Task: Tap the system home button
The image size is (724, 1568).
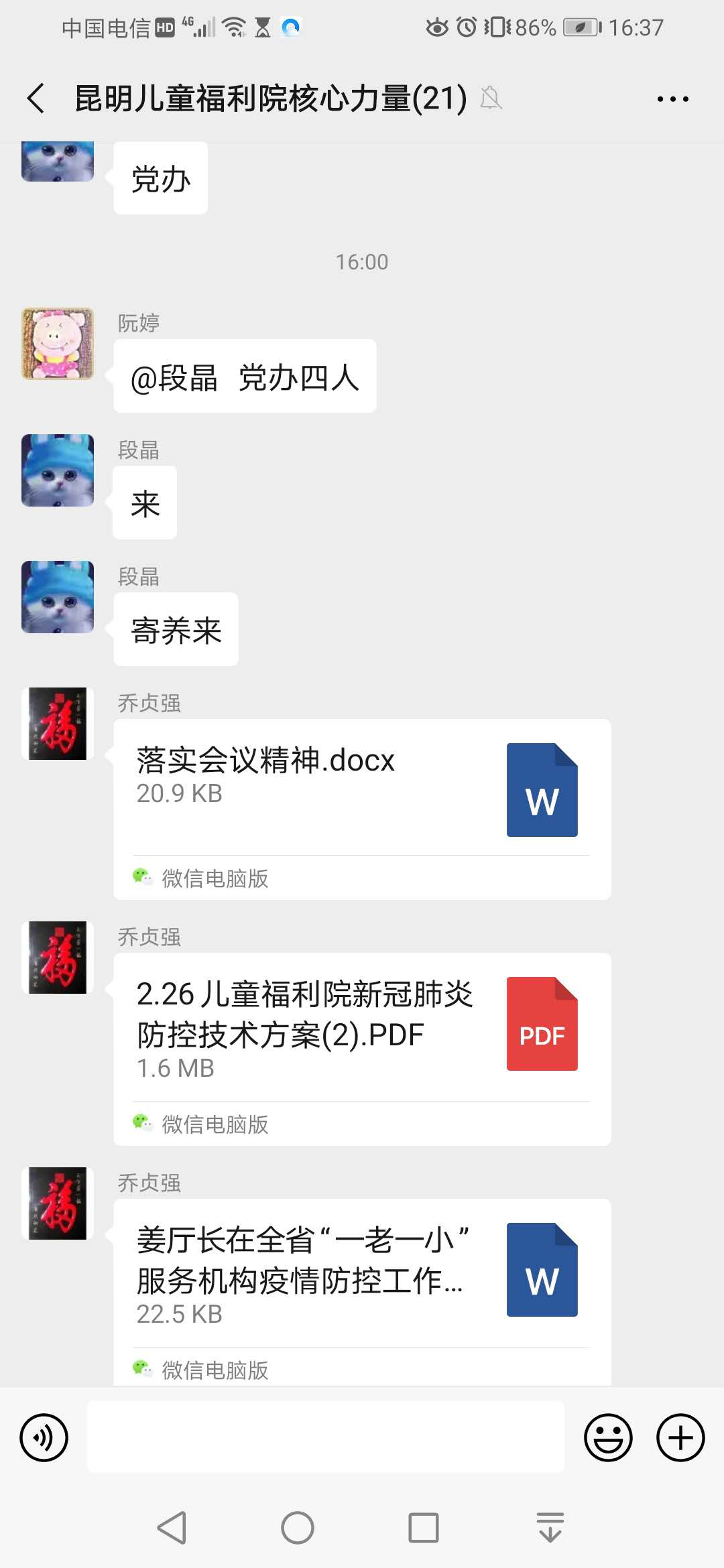Action: 298,1528
